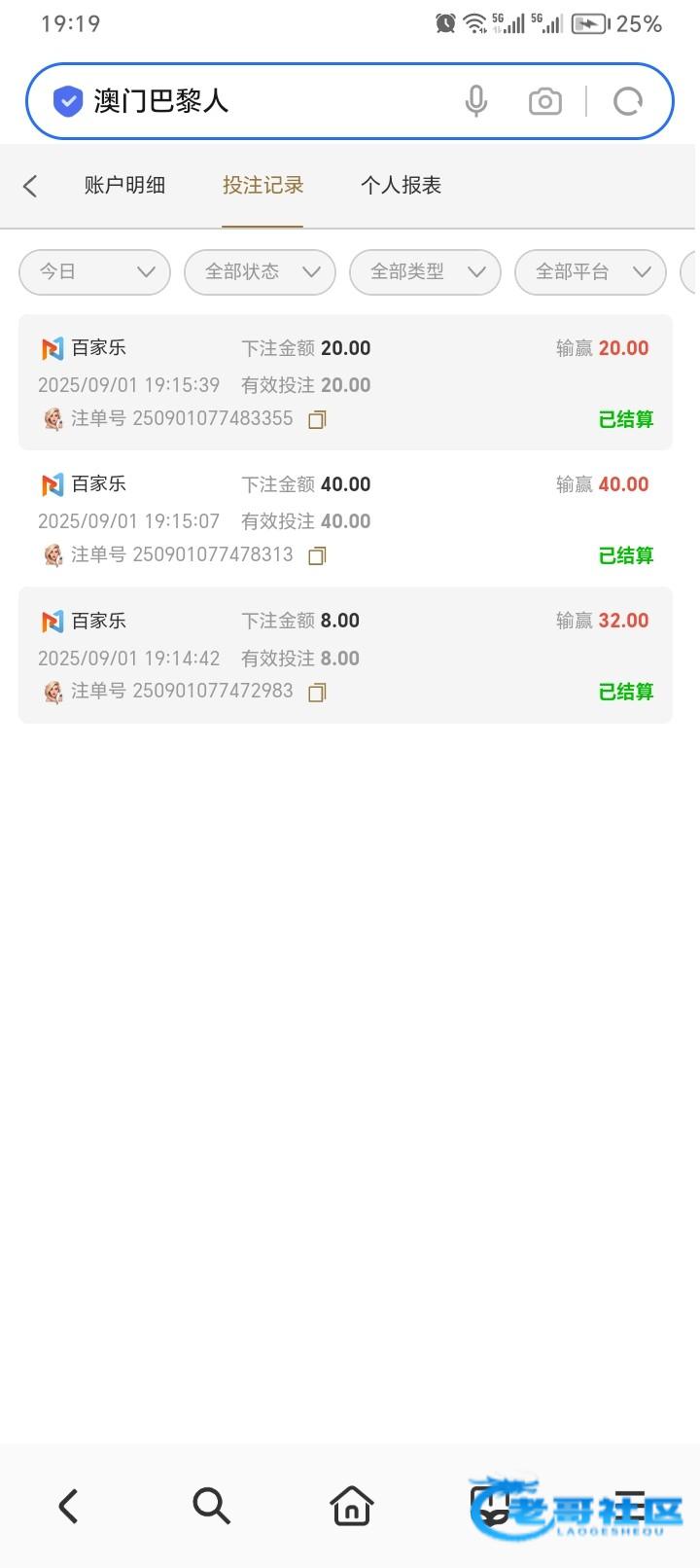
Task: Open the 全部平台 filter dropdown
Action: pos(590,272)
